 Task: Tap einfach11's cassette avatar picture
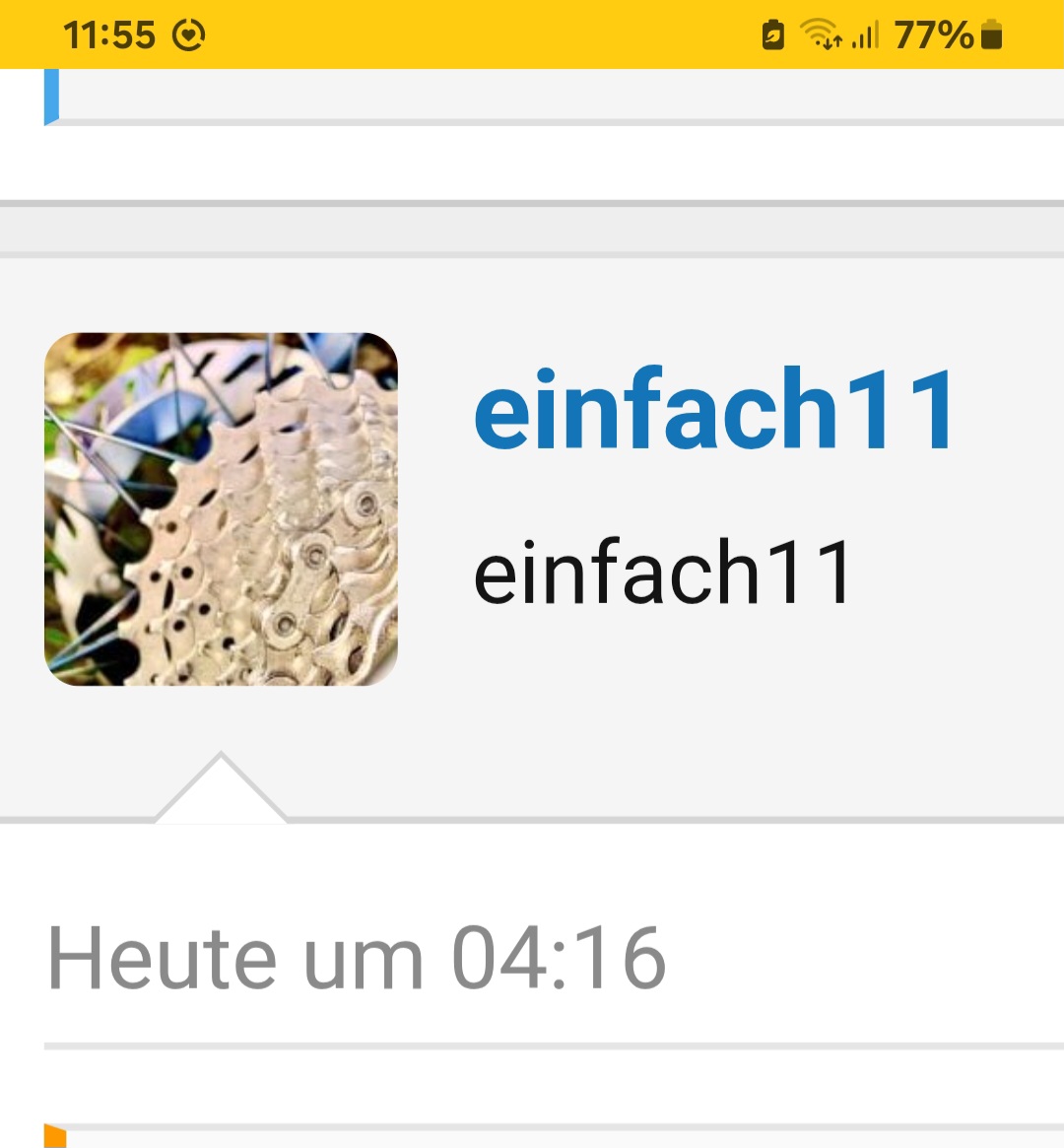point(221,509)
